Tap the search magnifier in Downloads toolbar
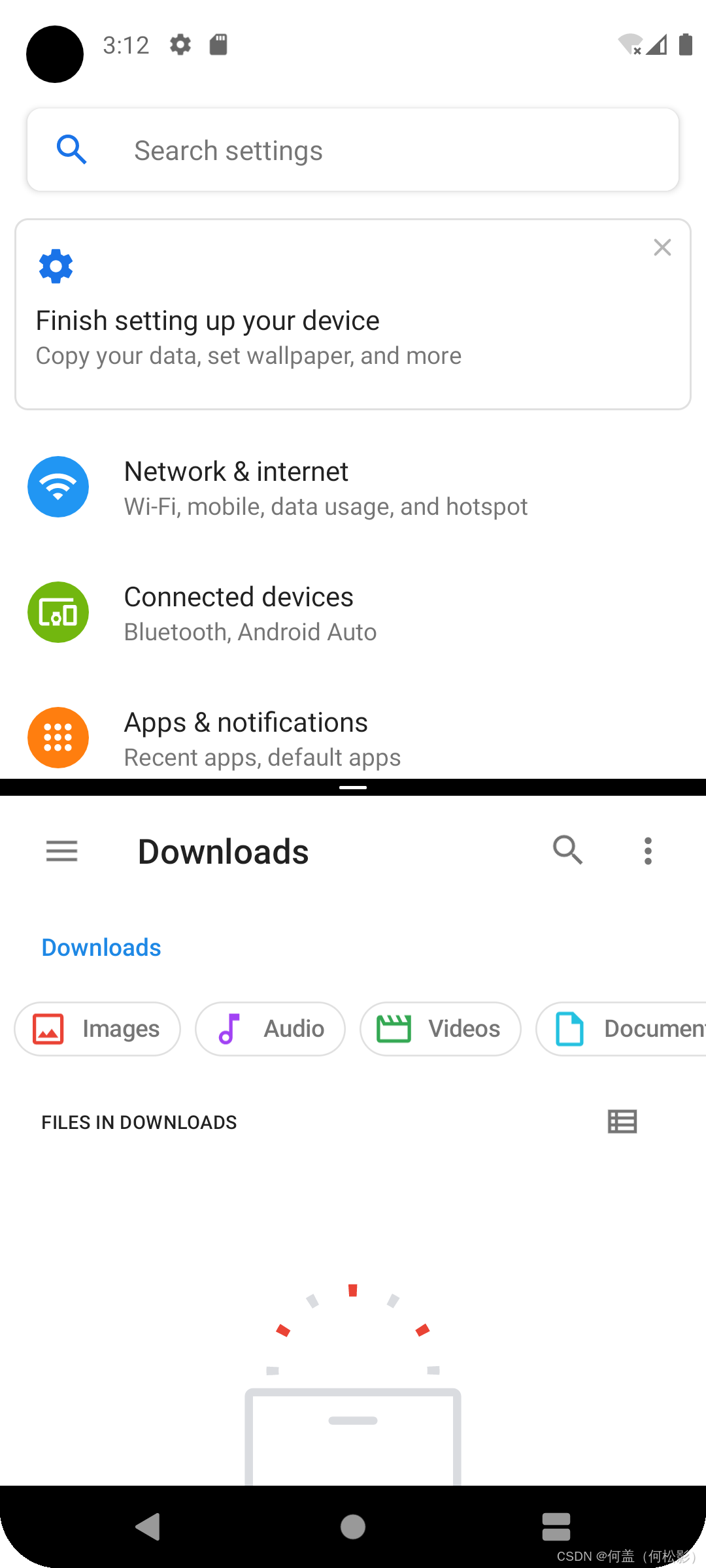The height and width of the screenshot is (1568, 706). (x=567, y=850)
